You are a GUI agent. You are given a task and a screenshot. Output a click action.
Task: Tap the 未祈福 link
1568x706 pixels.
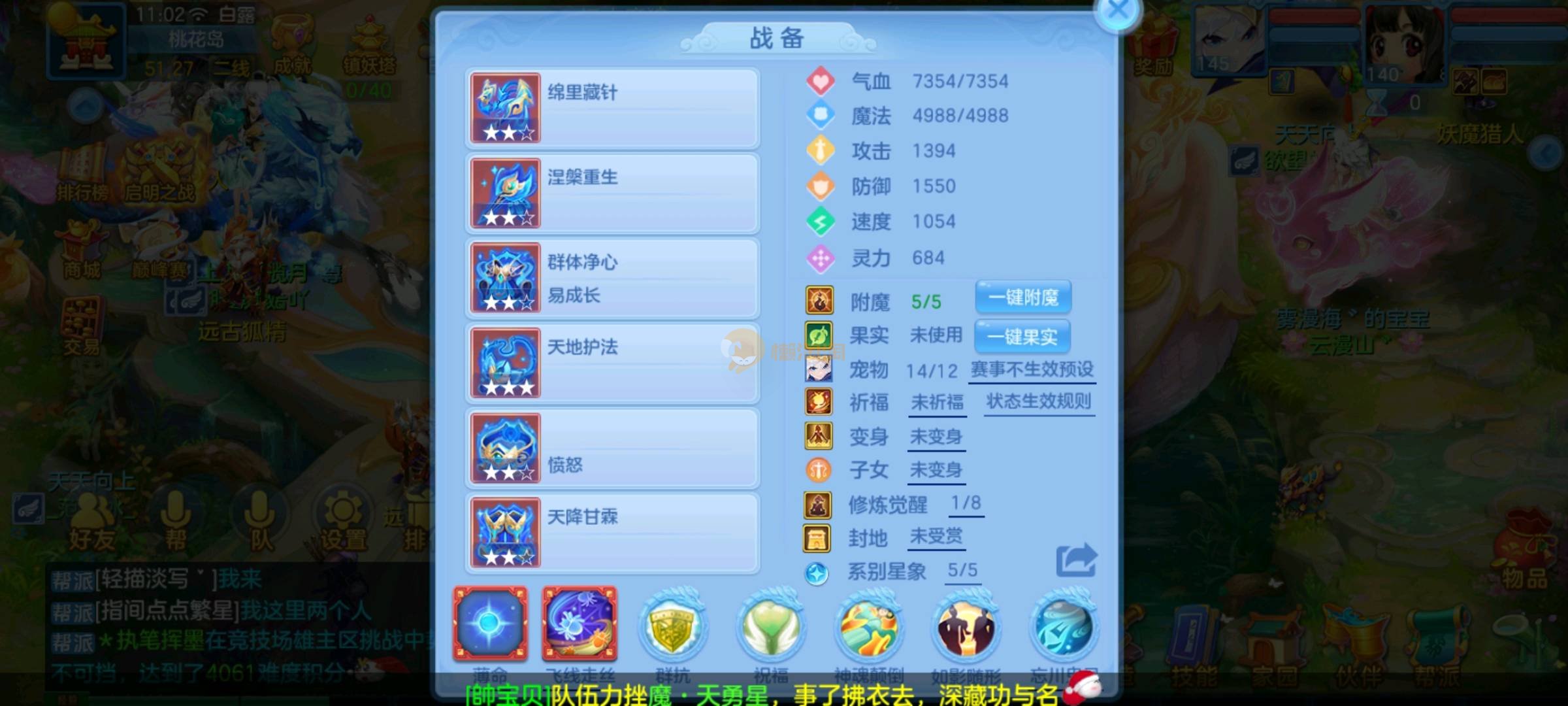point(937,403)
